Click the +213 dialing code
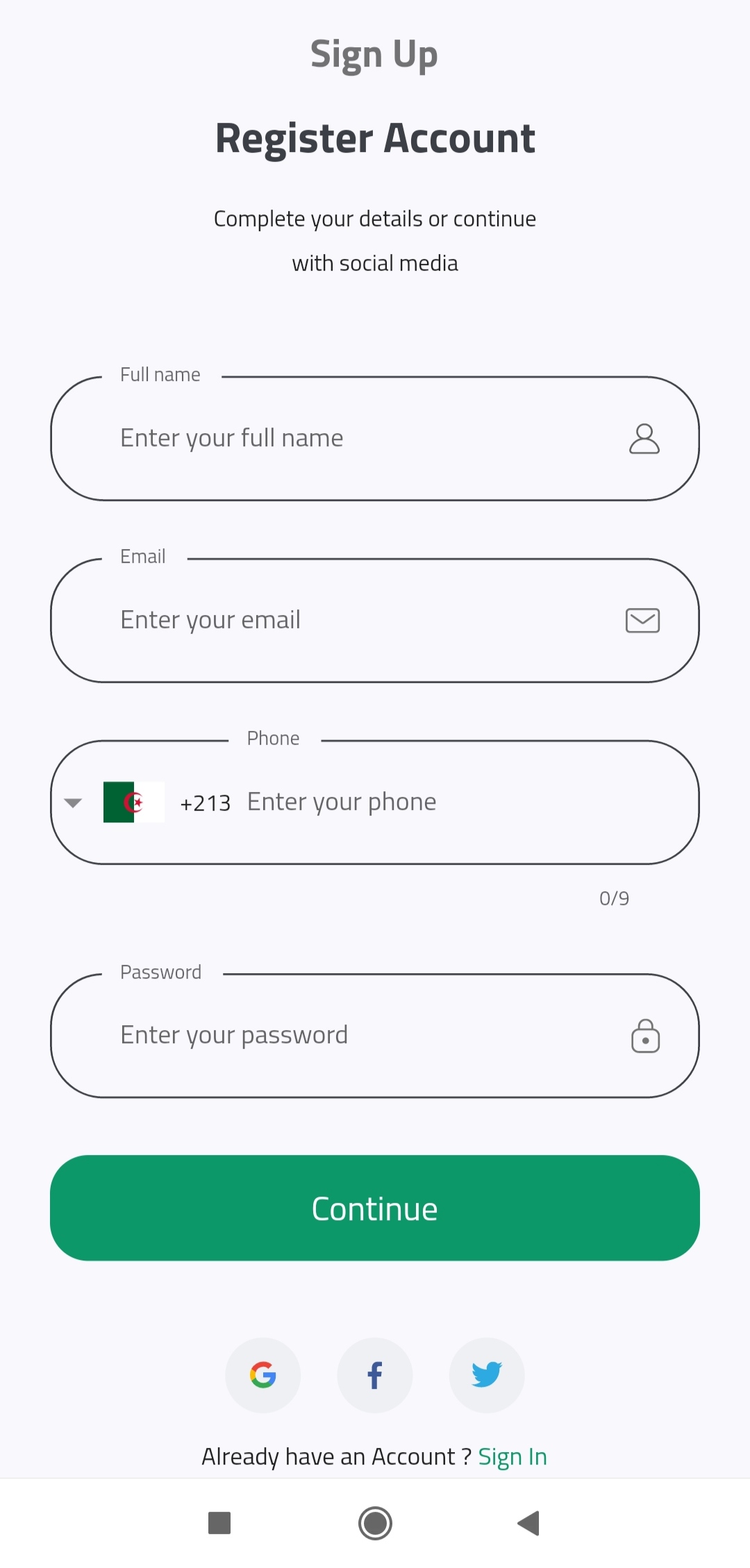This screenshot has height=1568, width=750. tap(206, 802)
